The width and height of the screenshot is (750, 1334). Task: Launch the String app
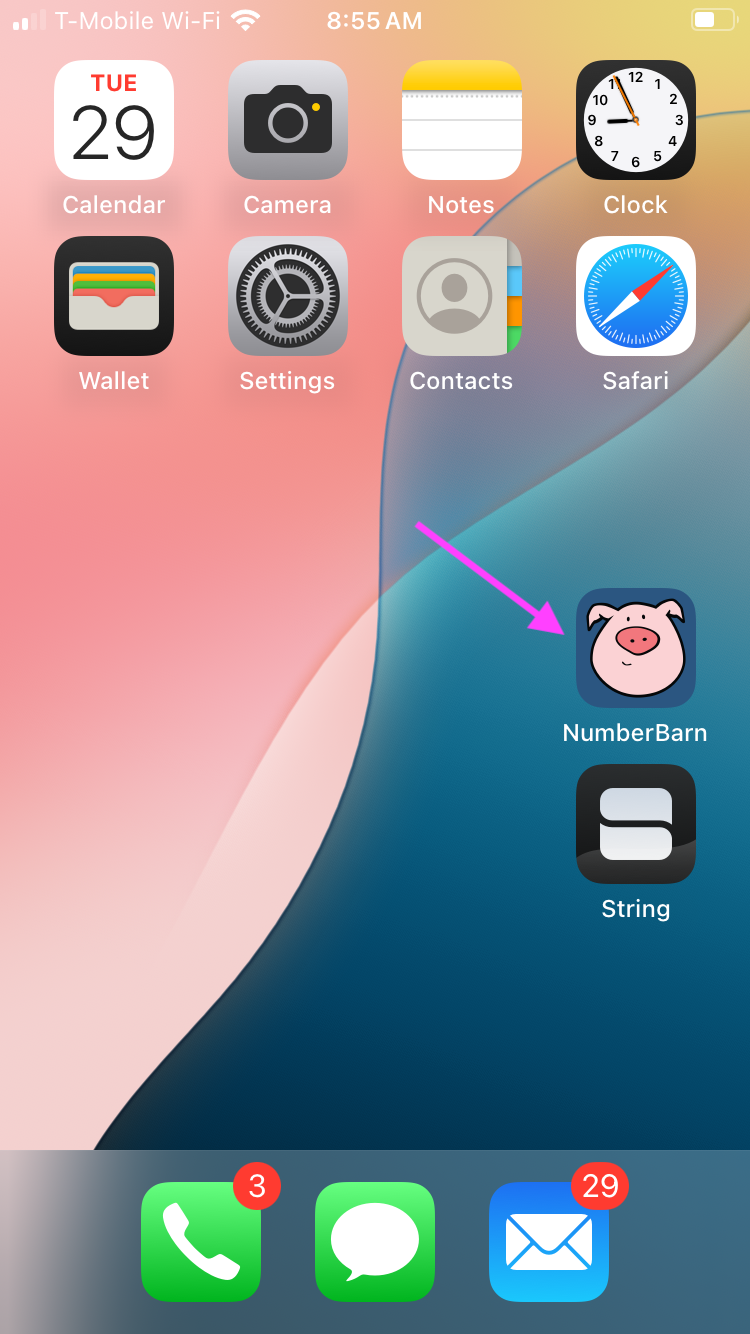[x=636, y=824]
